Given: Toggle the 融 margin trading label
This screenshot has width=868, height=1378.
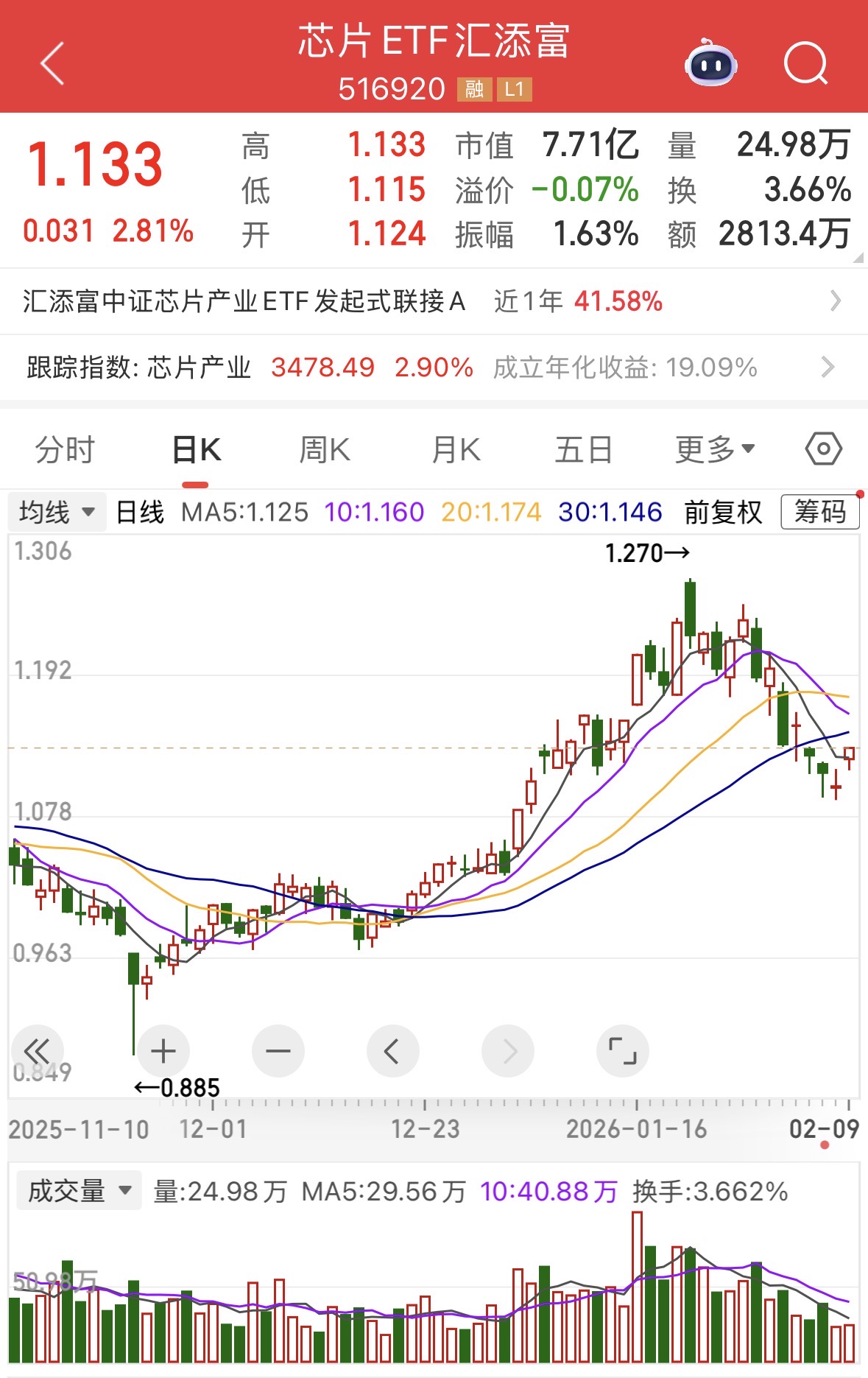Looking at the screenshot, I should (474, 90).
